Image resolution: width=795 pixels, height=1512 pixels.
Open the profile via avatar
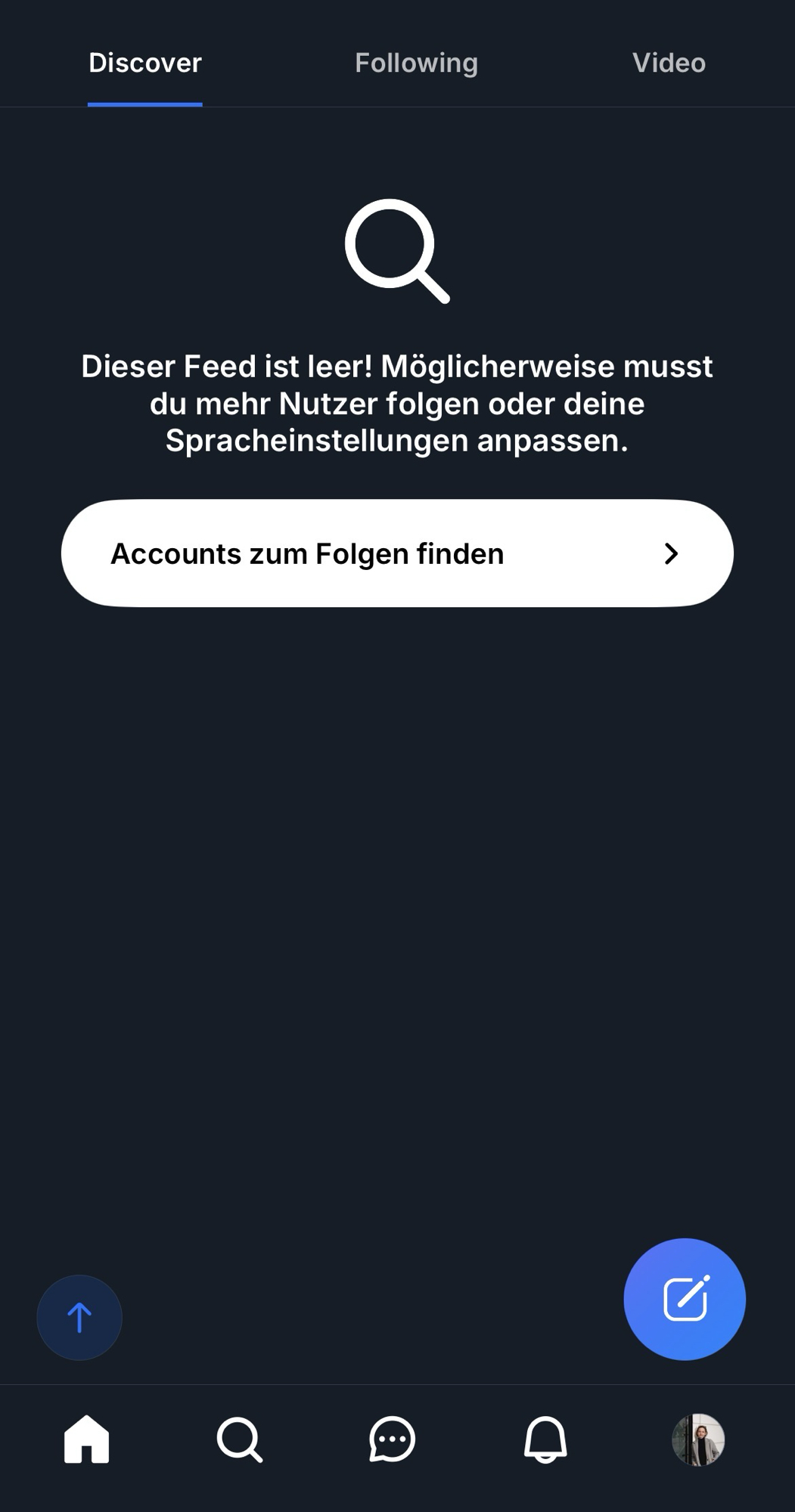click(698, 1439)
